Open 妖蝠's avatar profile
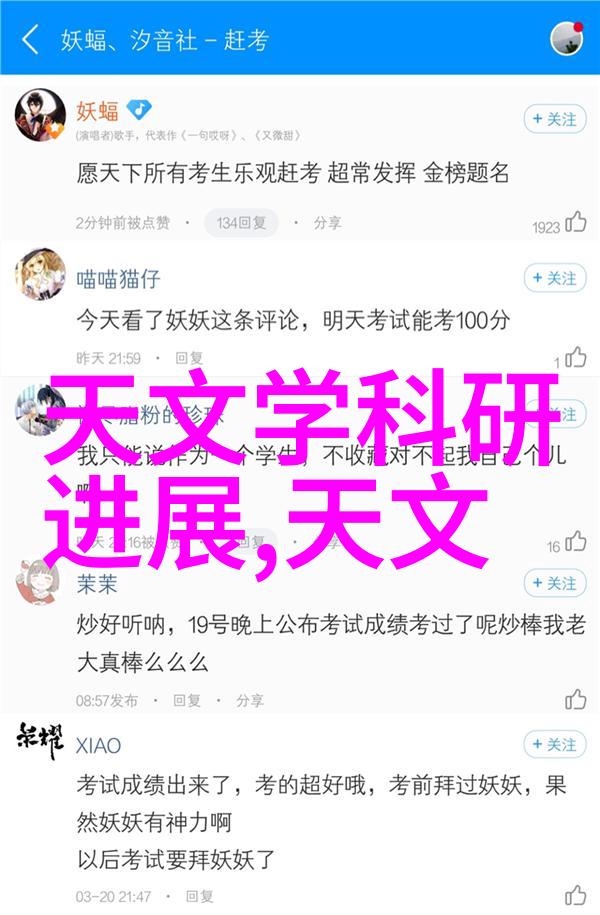The width and height of the screenshot is (600, 915). (x=40, y=118)
